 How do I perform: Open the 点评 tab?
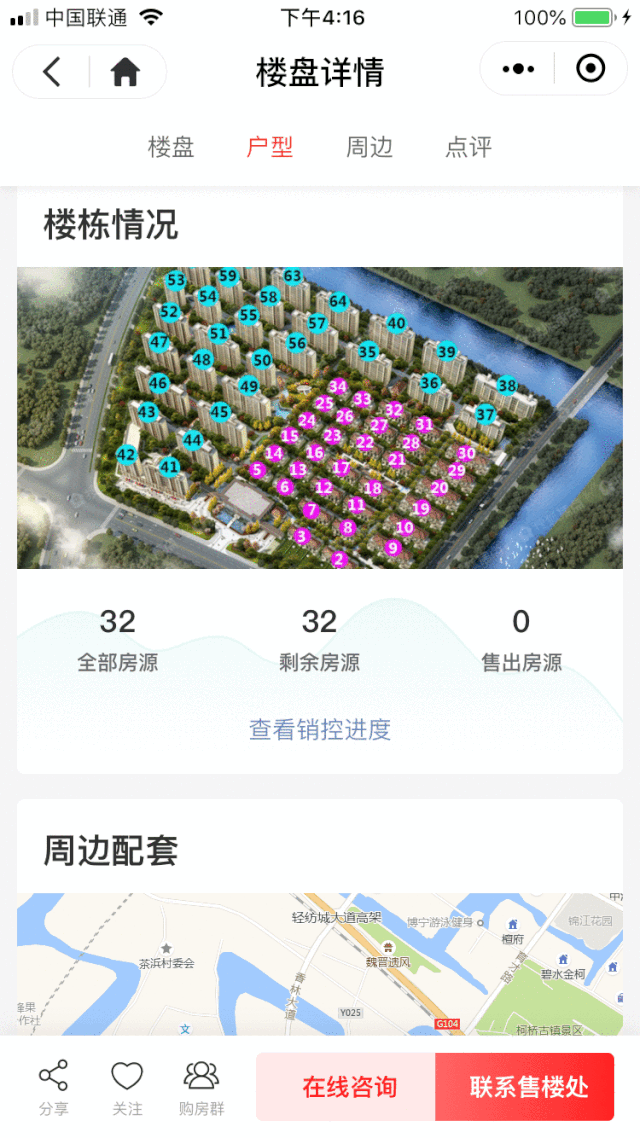pos(468,147)
